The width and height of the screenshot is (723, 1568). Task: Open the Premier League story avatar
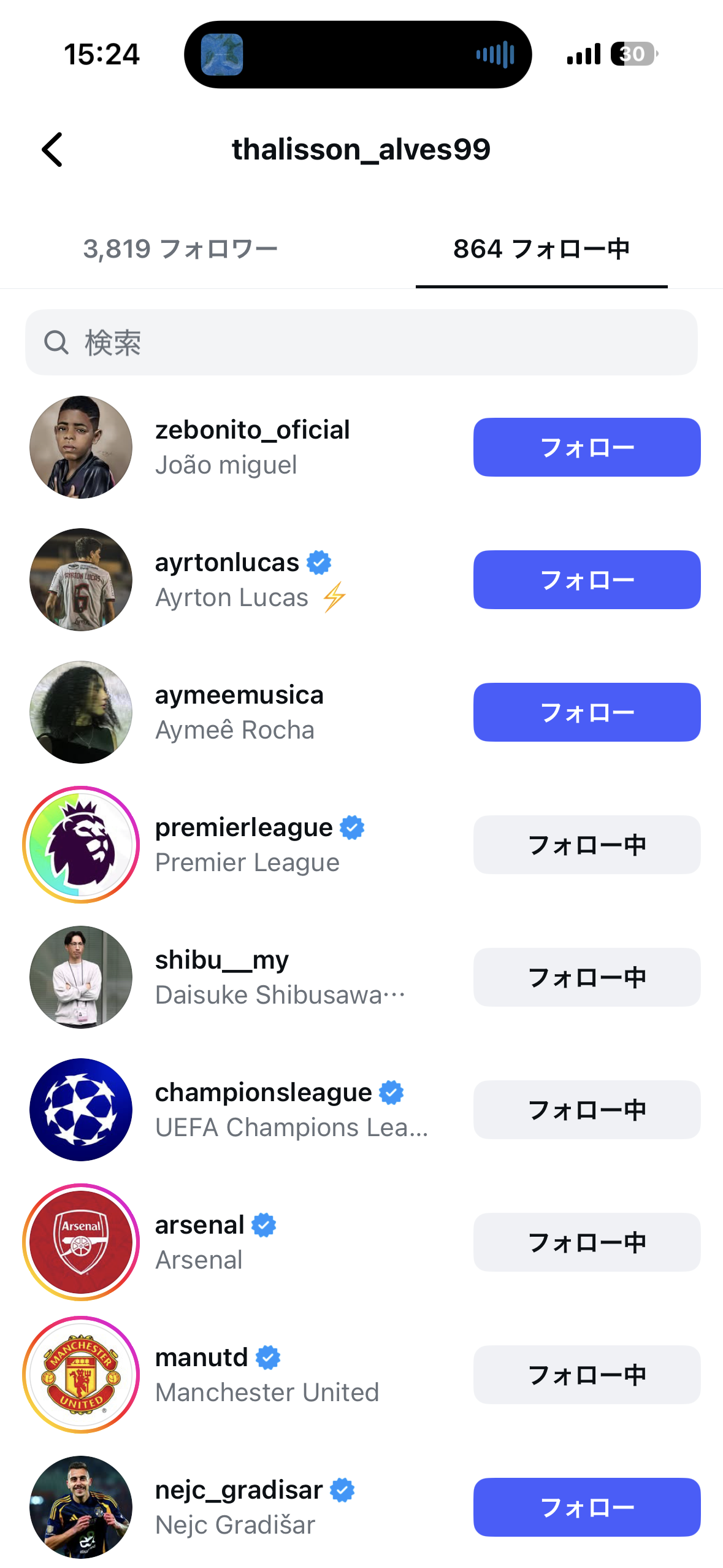(x=81, y=845)
